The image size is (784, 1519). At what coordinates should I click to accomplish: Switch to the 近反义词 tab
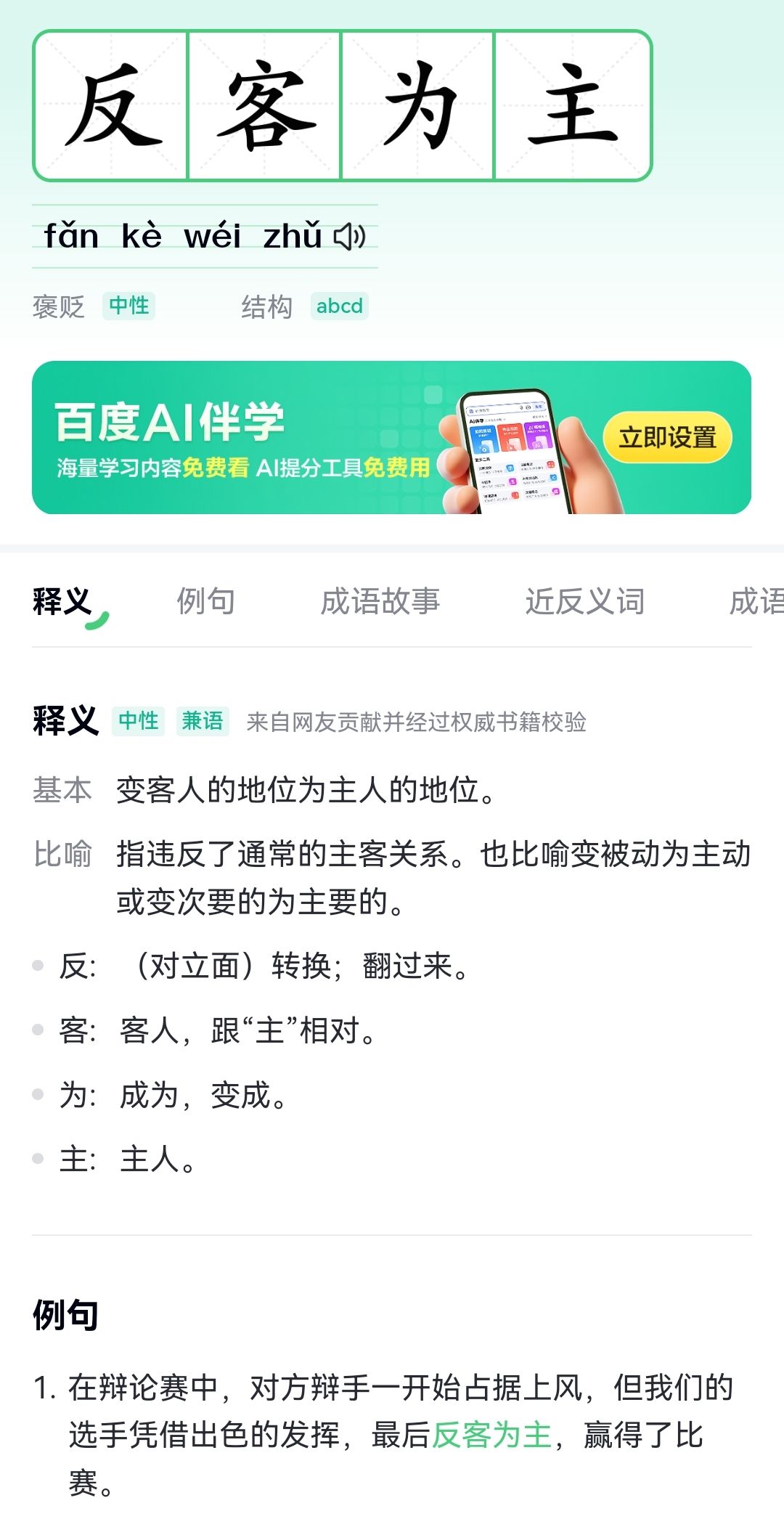click(x=584, y=601)
